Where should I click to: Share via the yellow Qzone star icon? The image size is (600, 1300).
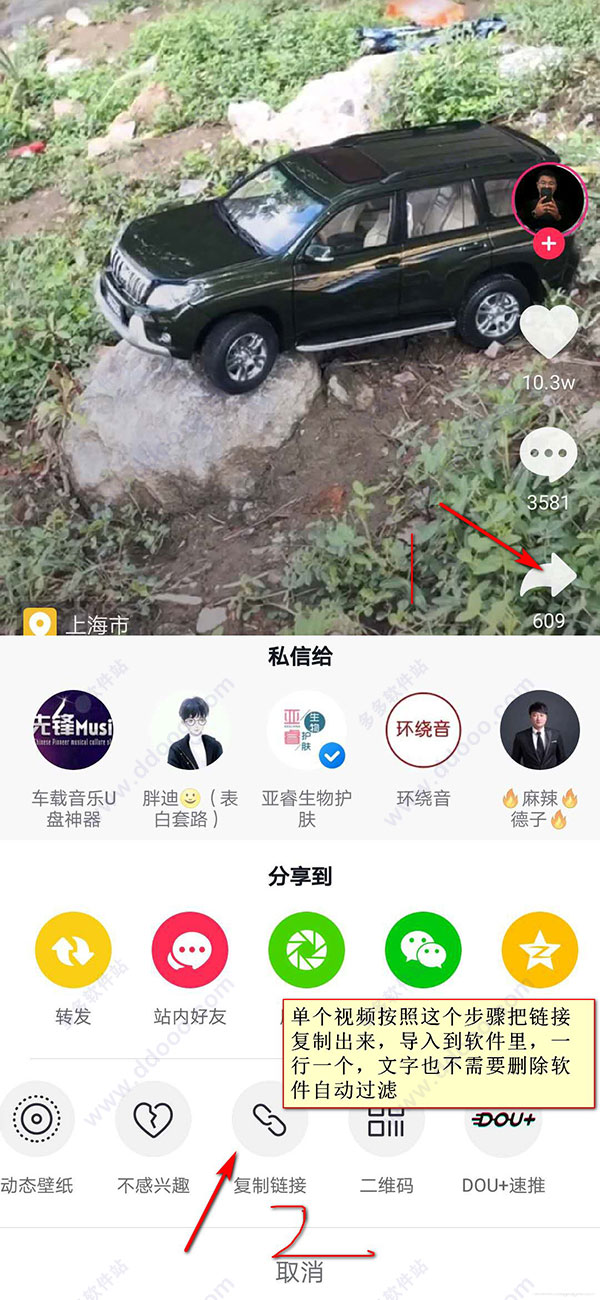pyautogui.click(x=540, y=950)
